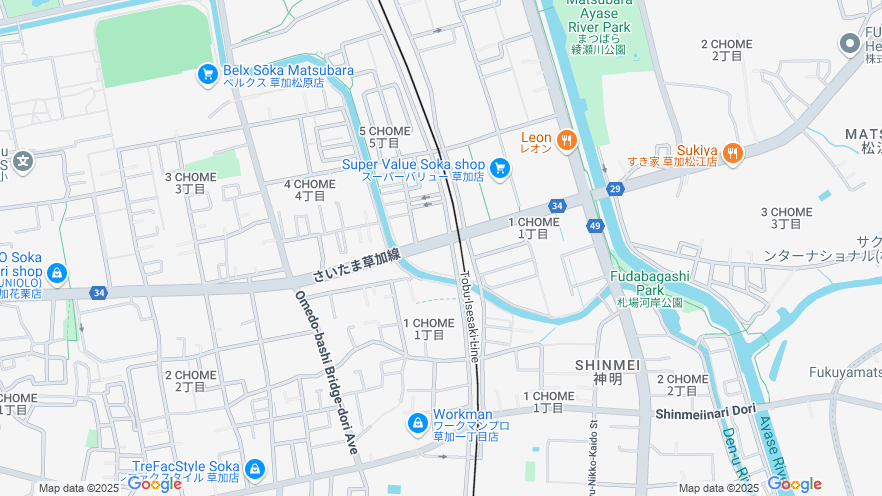Tap the Leon restaurant pin
Screen dimensions: 882x496
(x=566, y=140)
